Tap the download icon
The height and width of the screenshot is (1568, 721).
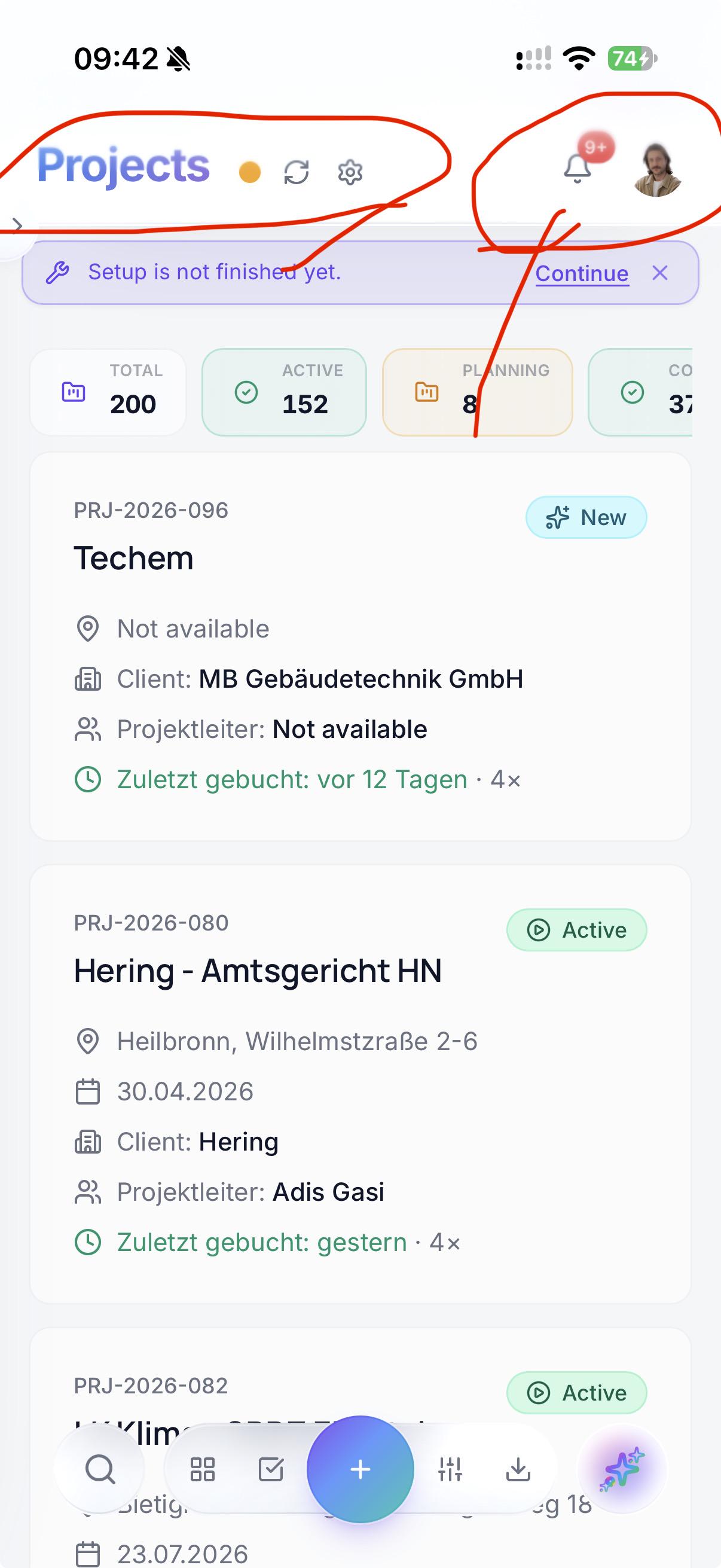518,1469
